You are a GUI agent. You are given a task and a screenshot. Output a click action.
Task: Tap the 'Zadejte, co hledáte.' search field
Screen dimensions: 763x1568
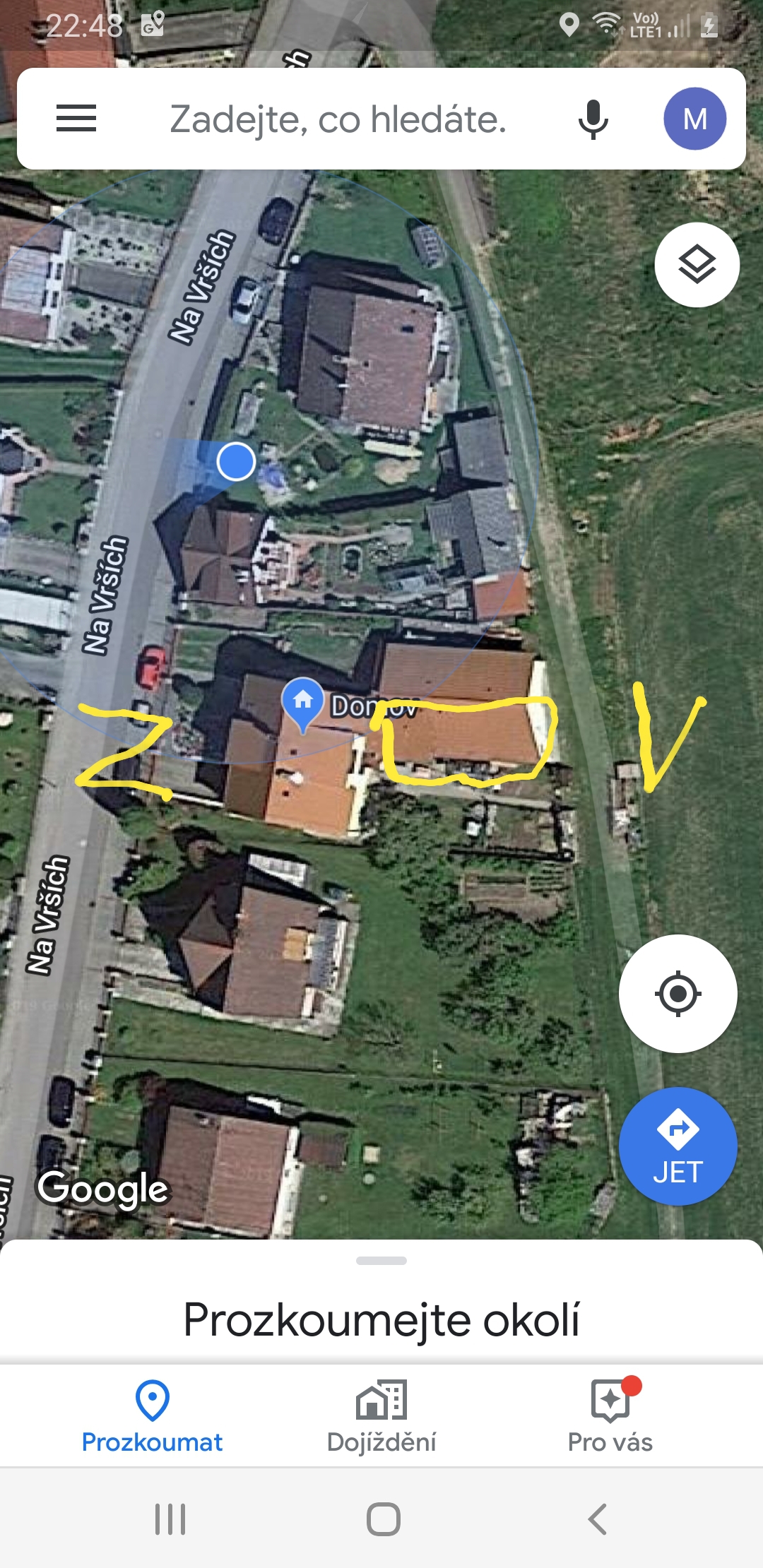click(338, 119)
